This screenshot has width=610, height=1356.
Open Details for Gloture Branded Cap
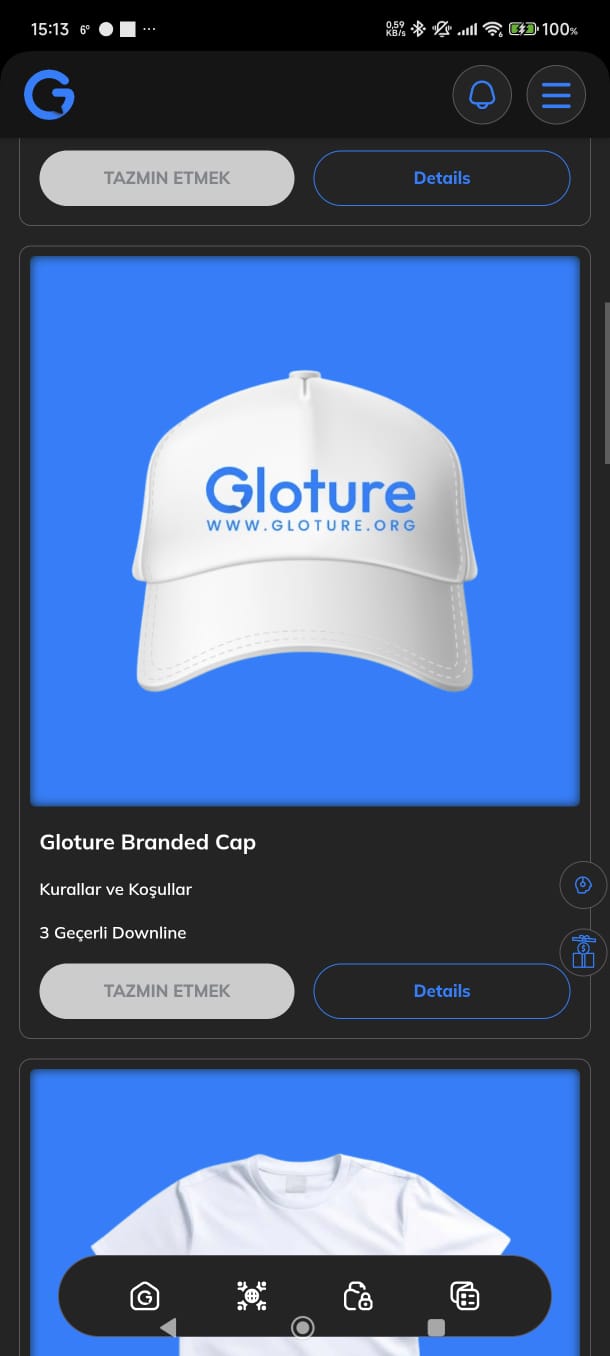[x=441, y=991]
